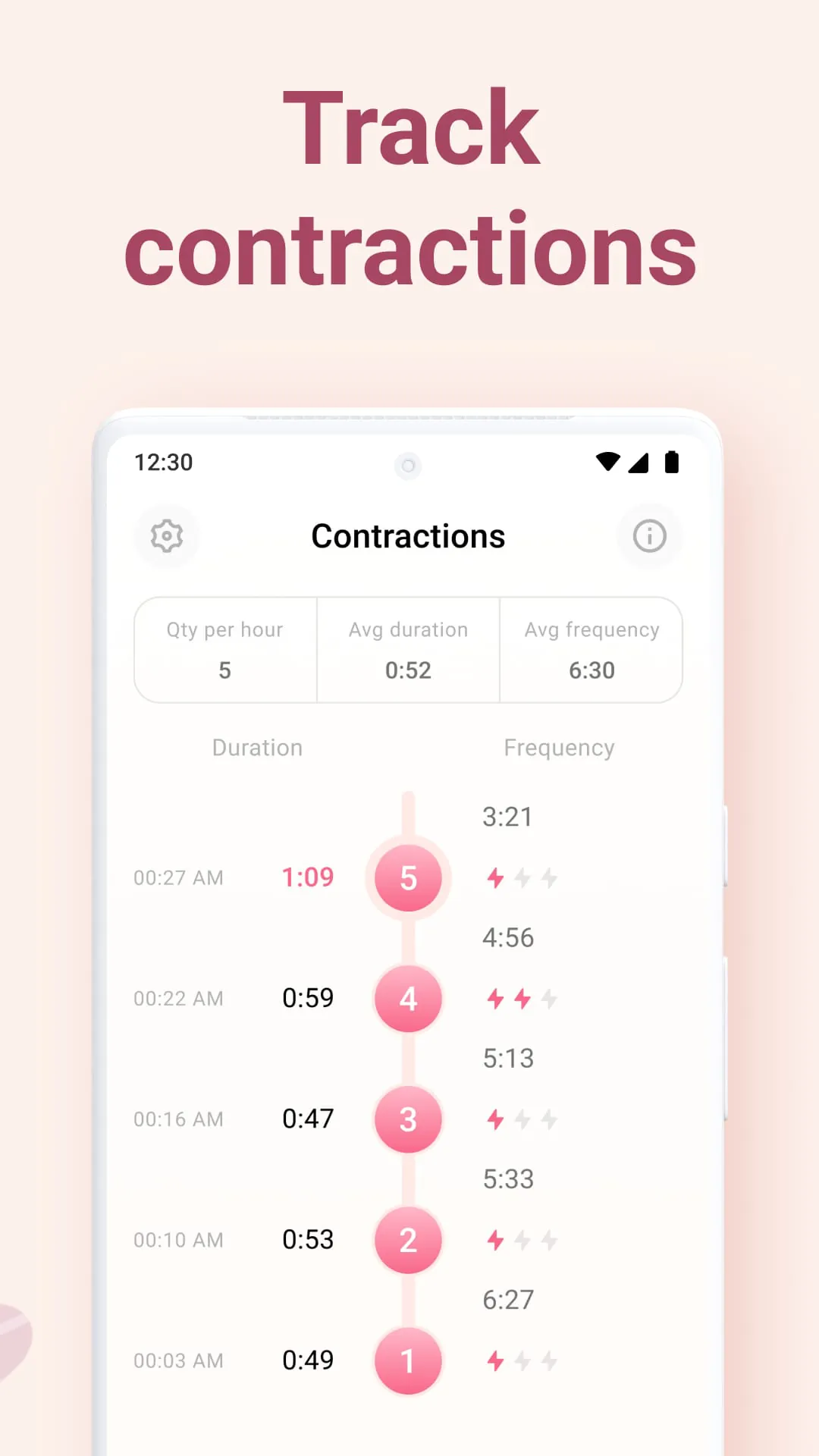Image resolution: width=819 pixels, height=1456 pixels.
Task: Tap the grey bolt beside contraction 3
Action: pos(522,1119)
